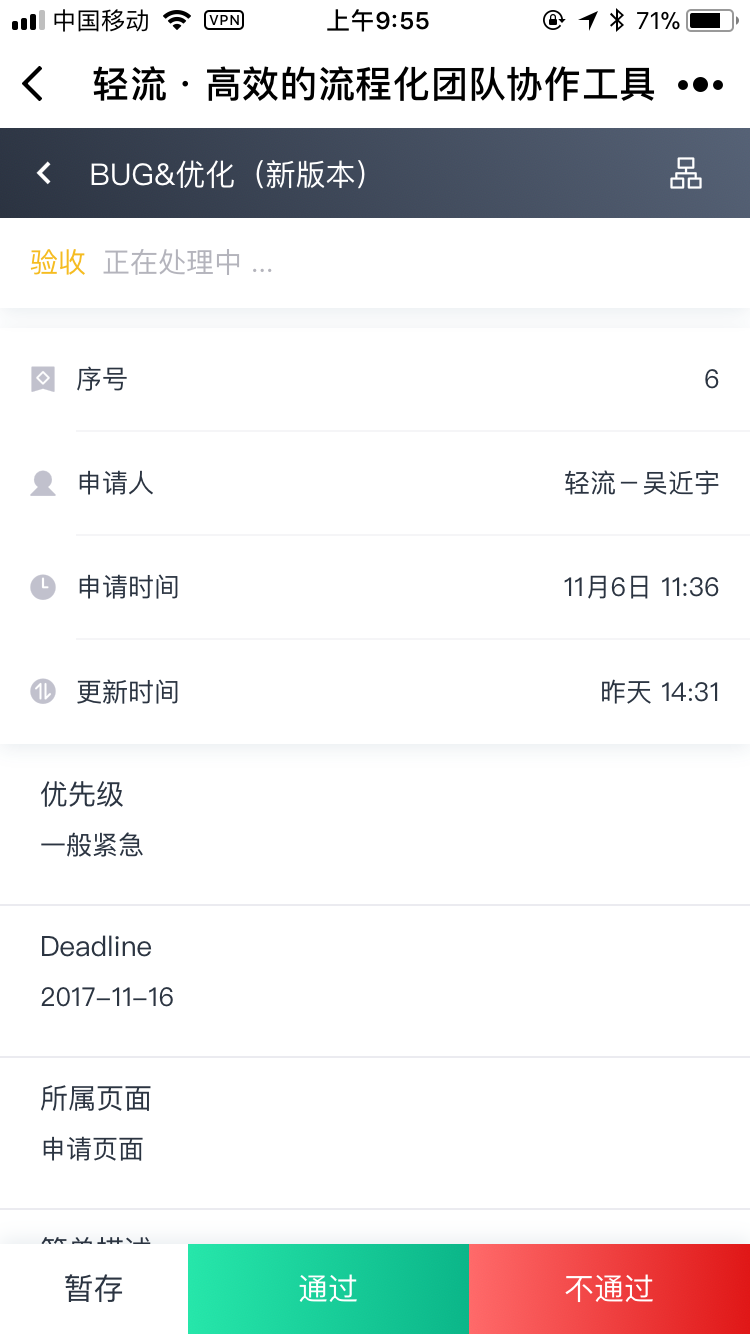The width and height of the screenshot is (750, 1334).
Task: Tap 暂存 to save draft
Action: [x=94, y=1289]
